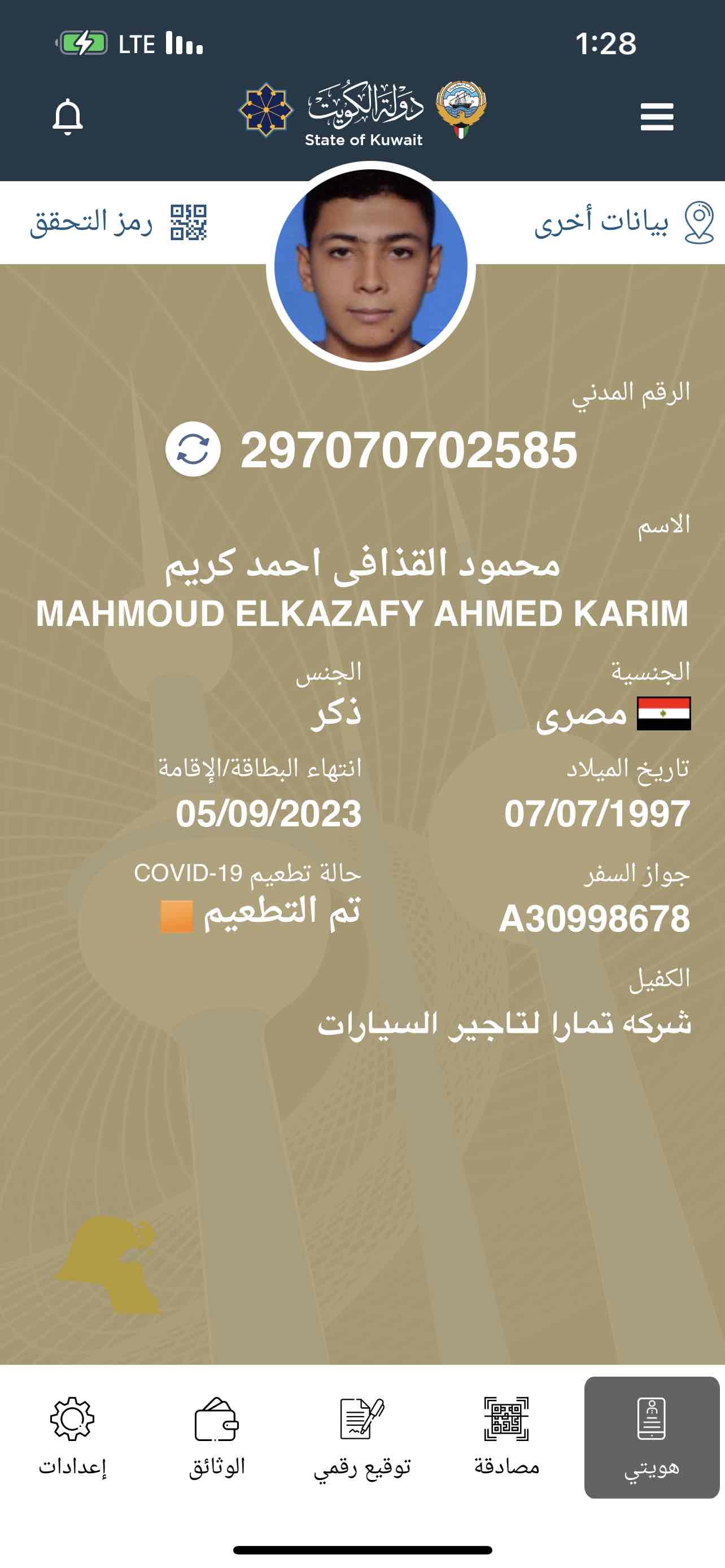725x1568 pixels.
Task: Open the notifications bell
Action: click(x=68, y=117)
